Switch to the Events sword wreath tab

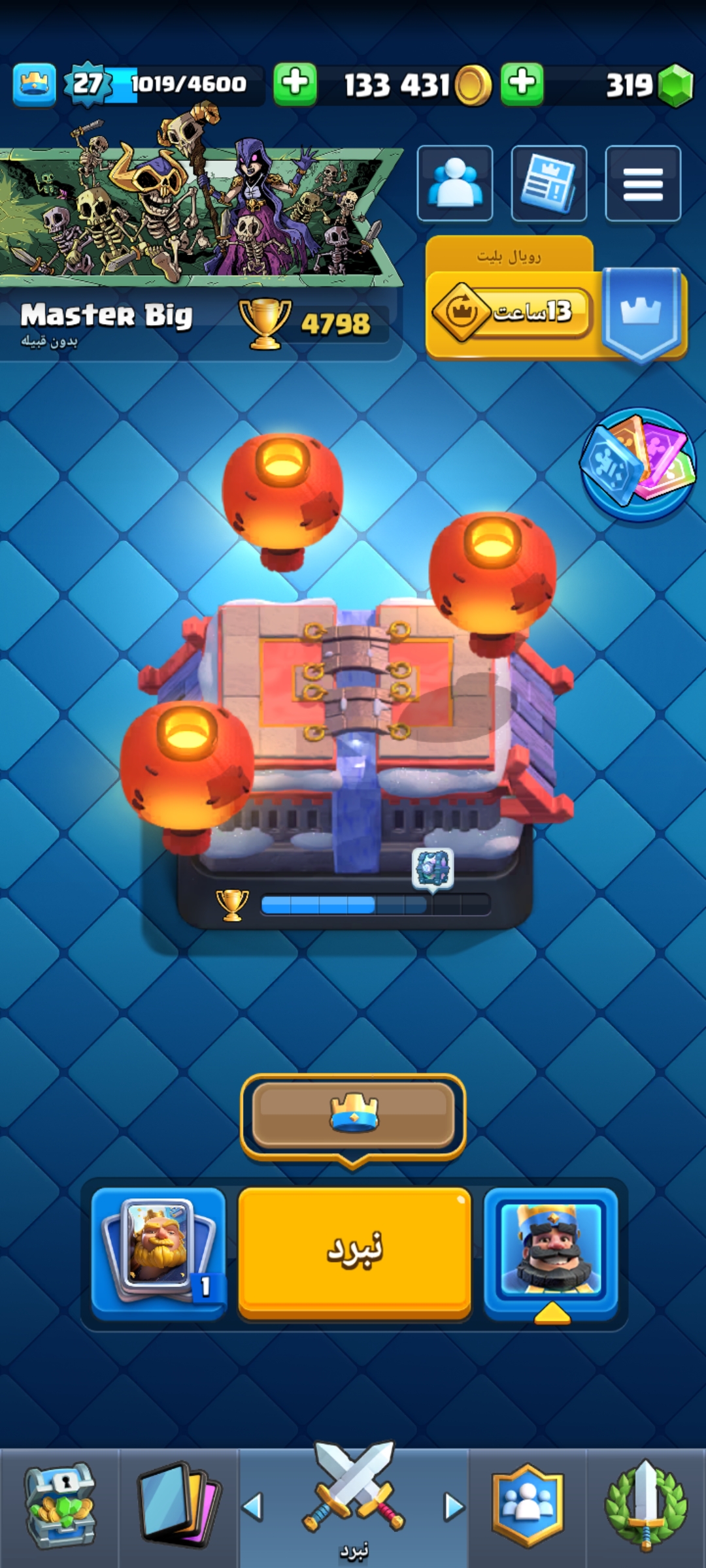[x=646, y=1506]
